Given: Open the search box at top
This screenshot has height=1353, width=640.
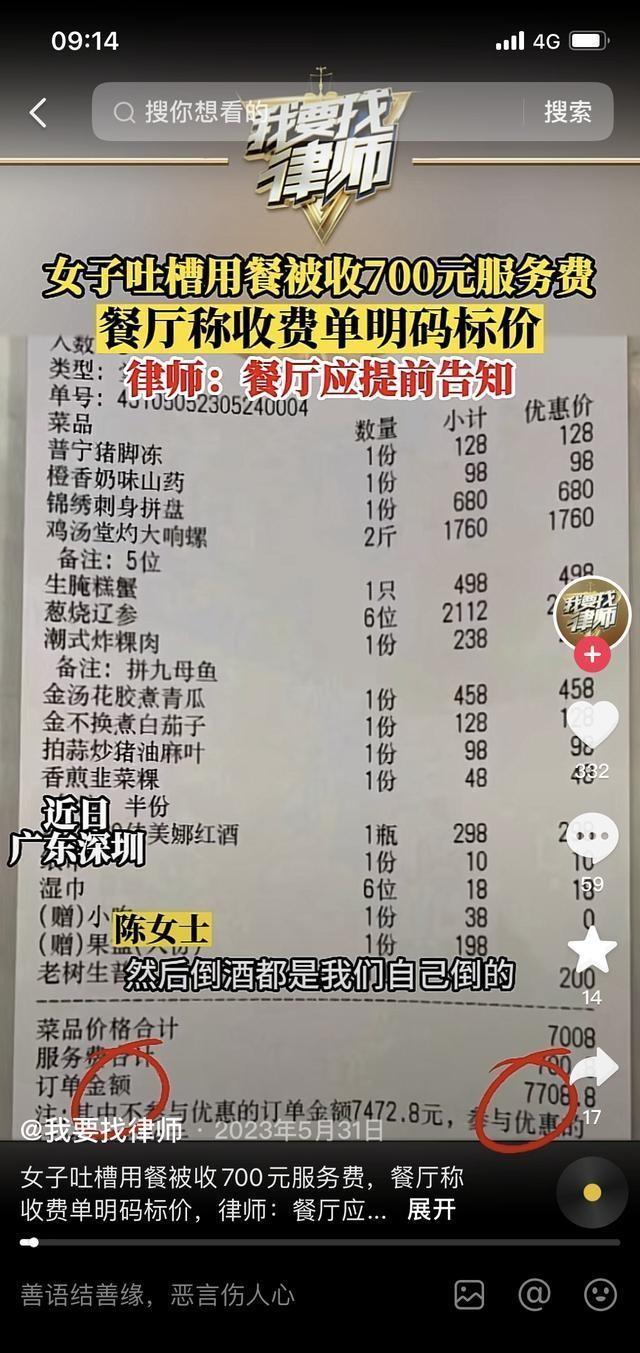Looking at the screenshot, I should point(310,112).
